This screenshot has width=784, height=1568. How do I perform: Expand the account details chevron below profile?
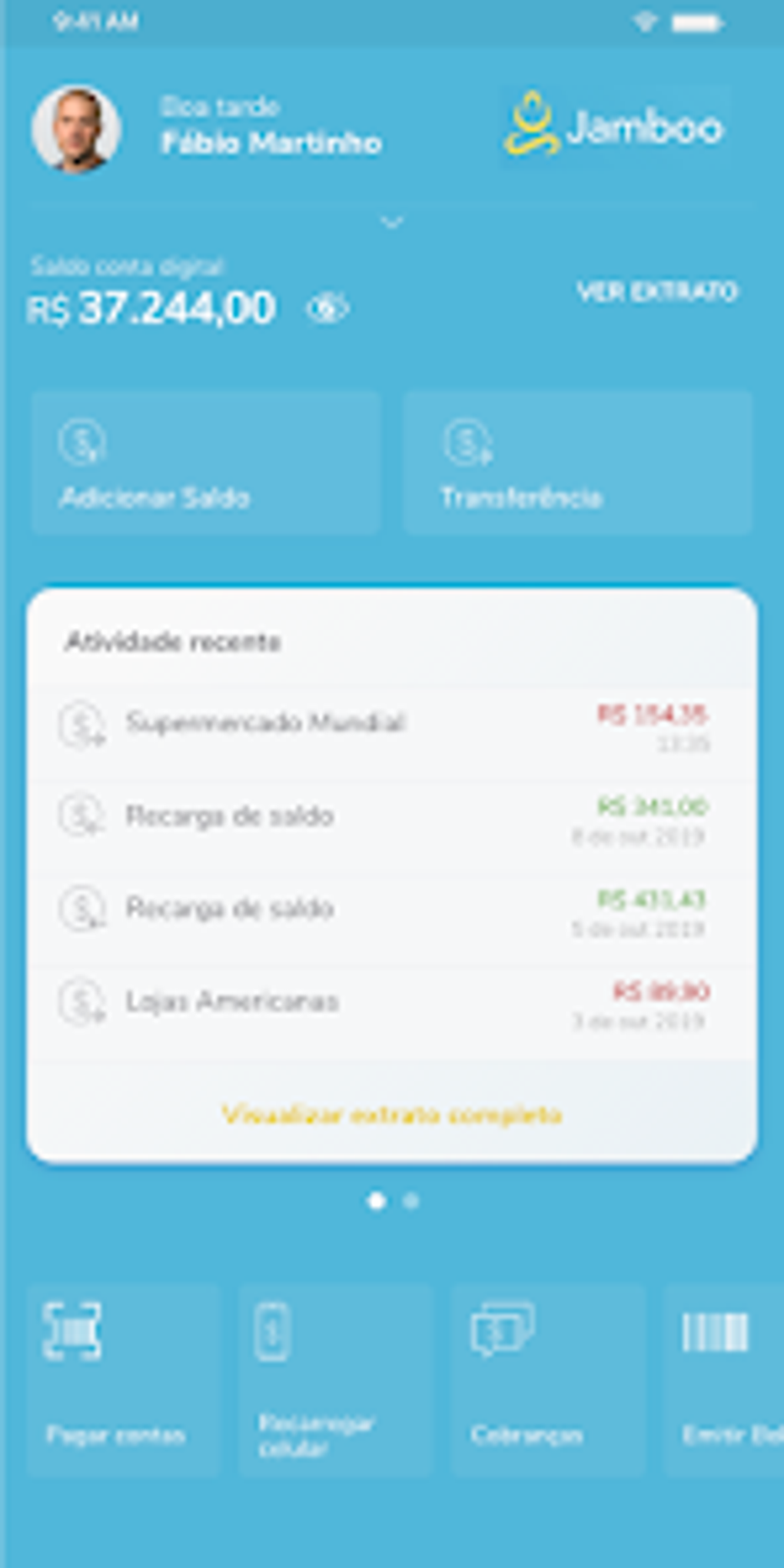point(392,221)
